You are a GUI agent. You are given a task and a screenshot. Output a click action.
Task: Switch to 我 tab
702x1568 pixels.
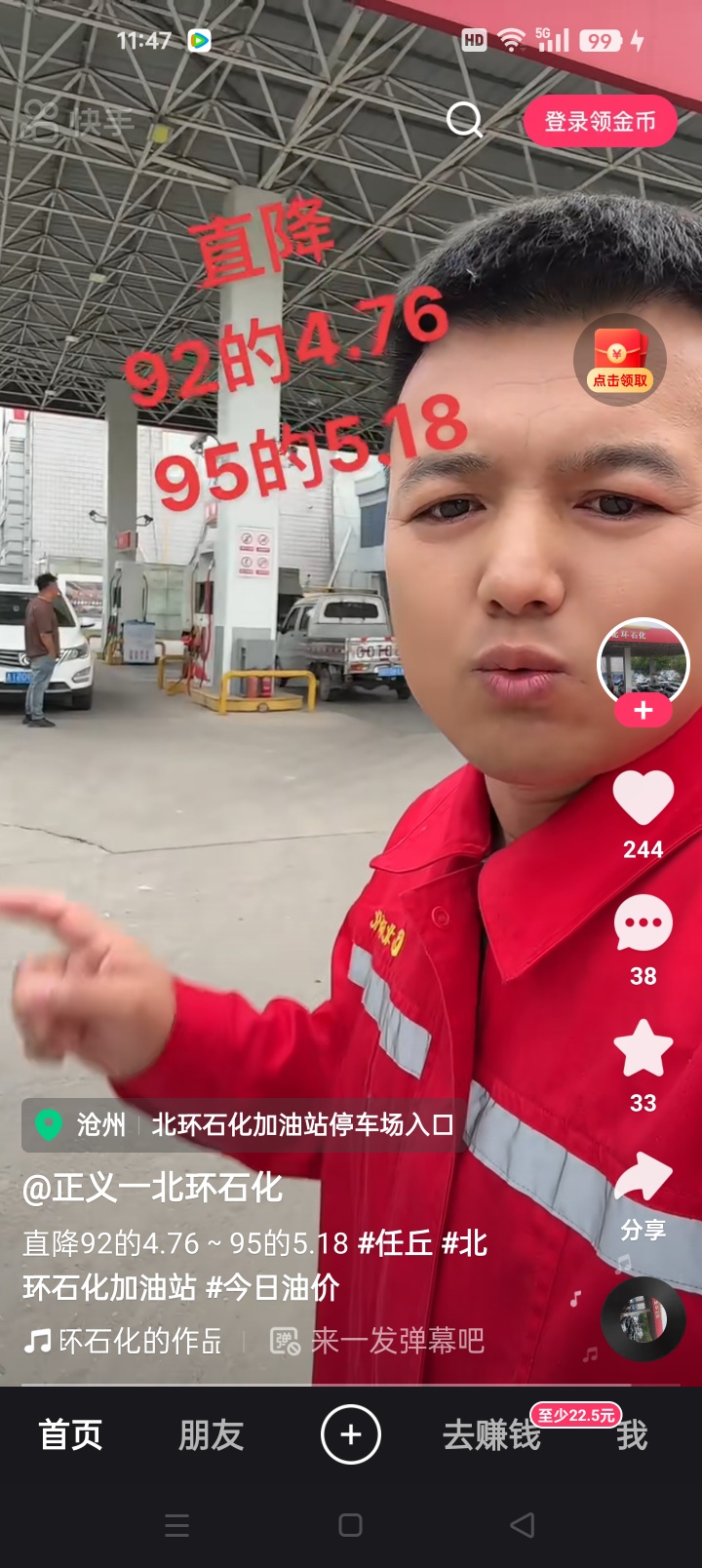click(x=632, y=1435)
